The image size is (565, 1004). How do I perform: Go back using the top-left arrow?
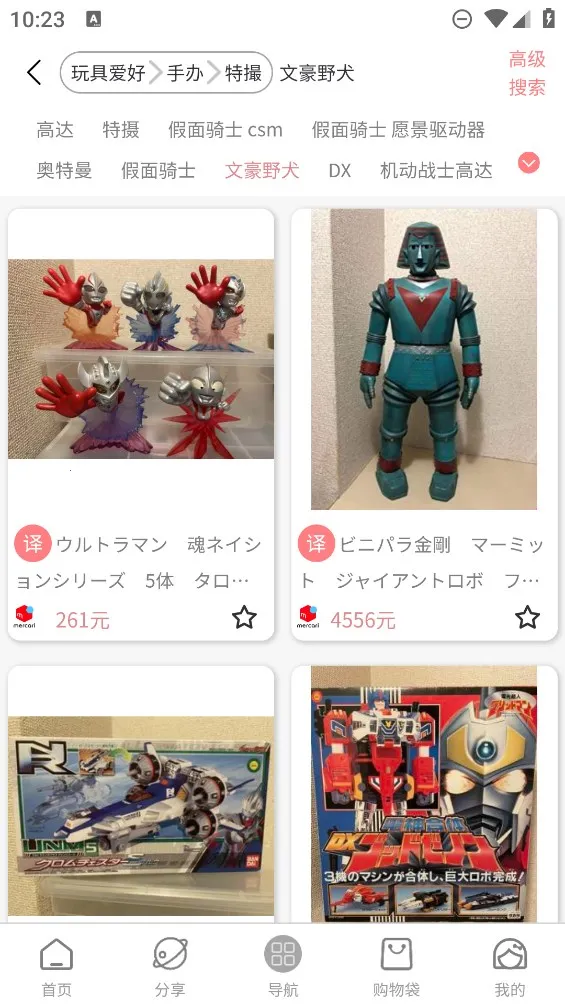point(34,72)
